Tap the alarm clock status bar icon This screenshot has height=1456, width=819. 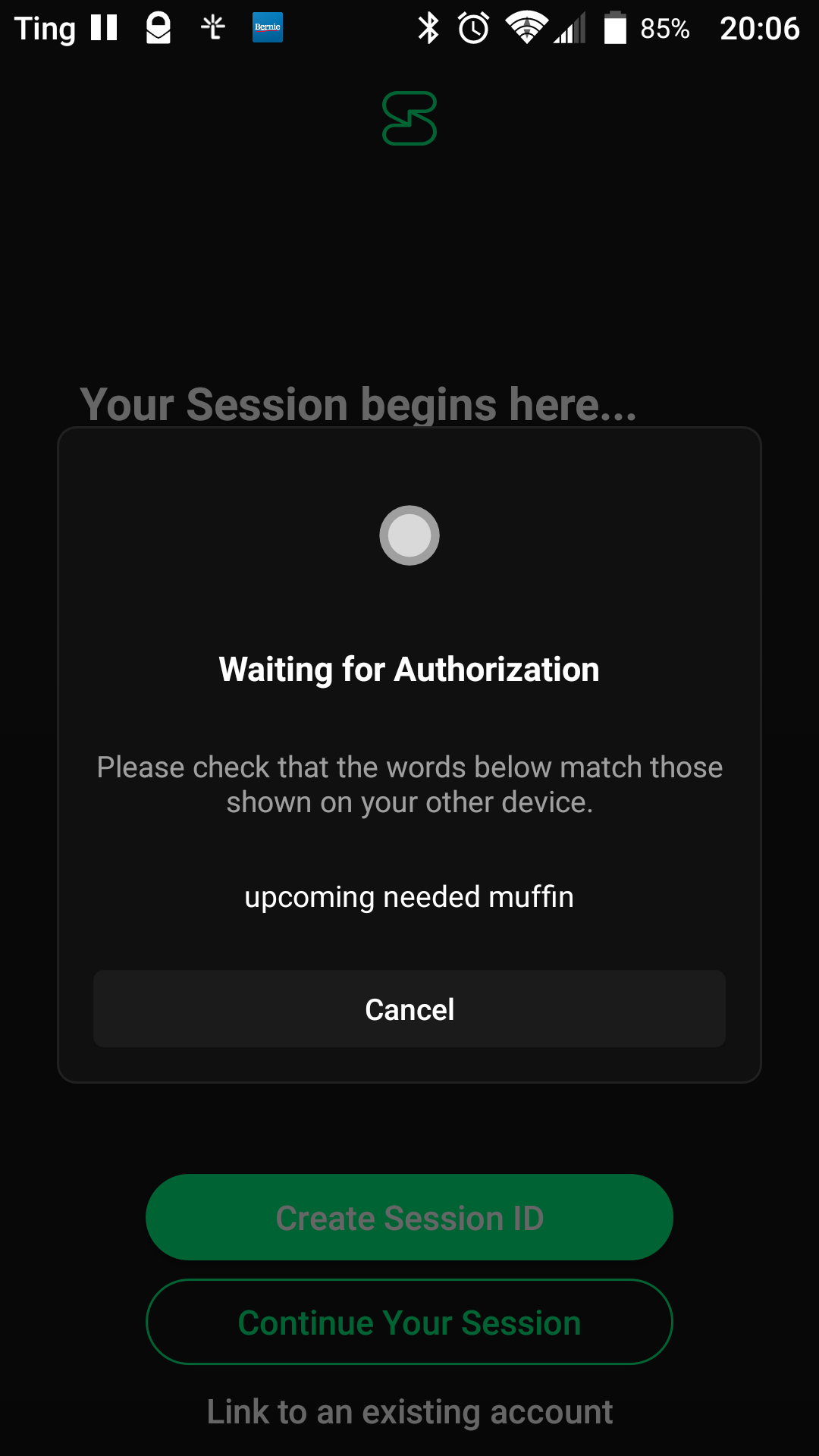click(x=472, y=27)
